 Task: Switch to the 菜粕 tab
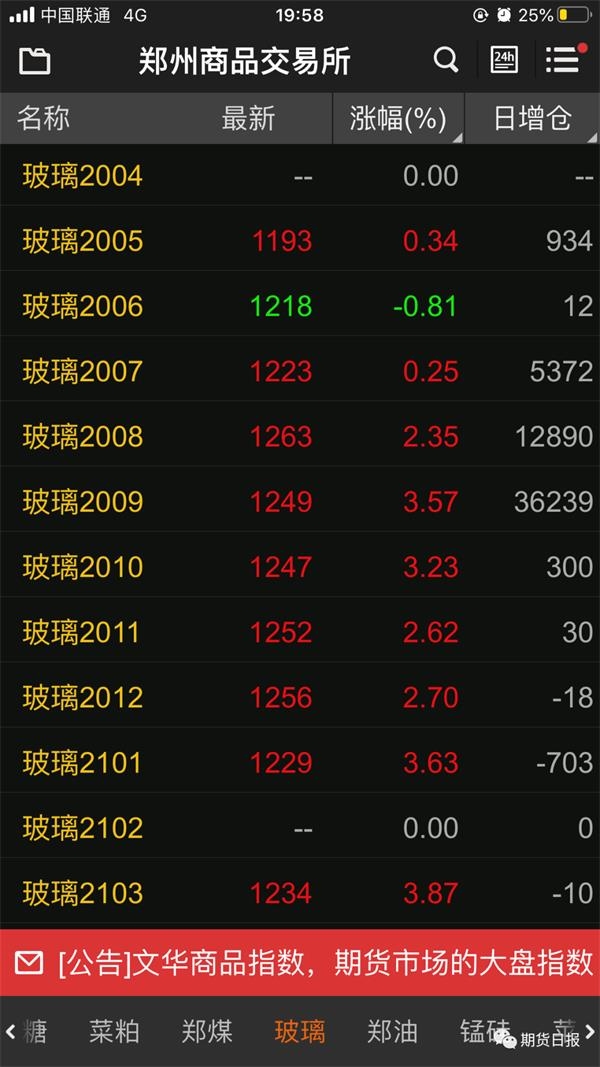114,1032
